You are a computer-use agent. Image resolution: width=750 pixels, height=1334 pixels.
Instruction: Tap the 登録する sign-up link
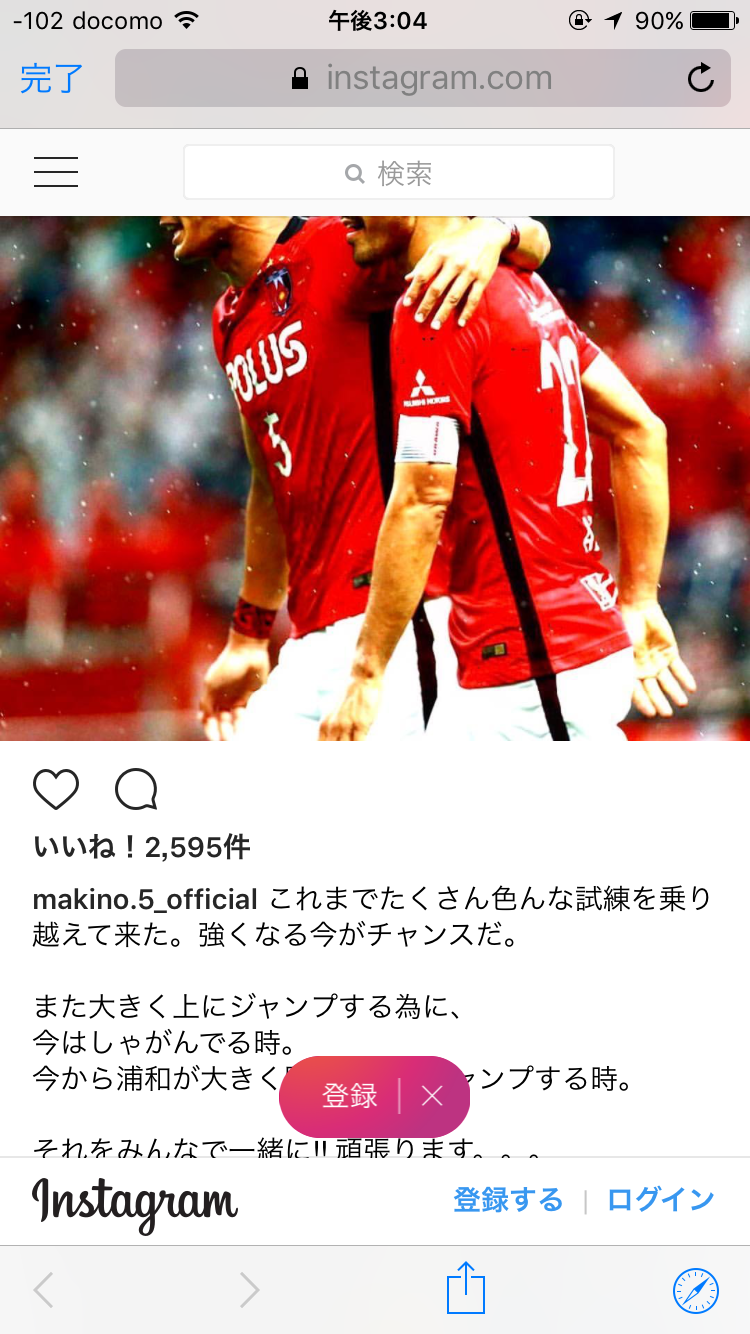(x=508, y=1199)
